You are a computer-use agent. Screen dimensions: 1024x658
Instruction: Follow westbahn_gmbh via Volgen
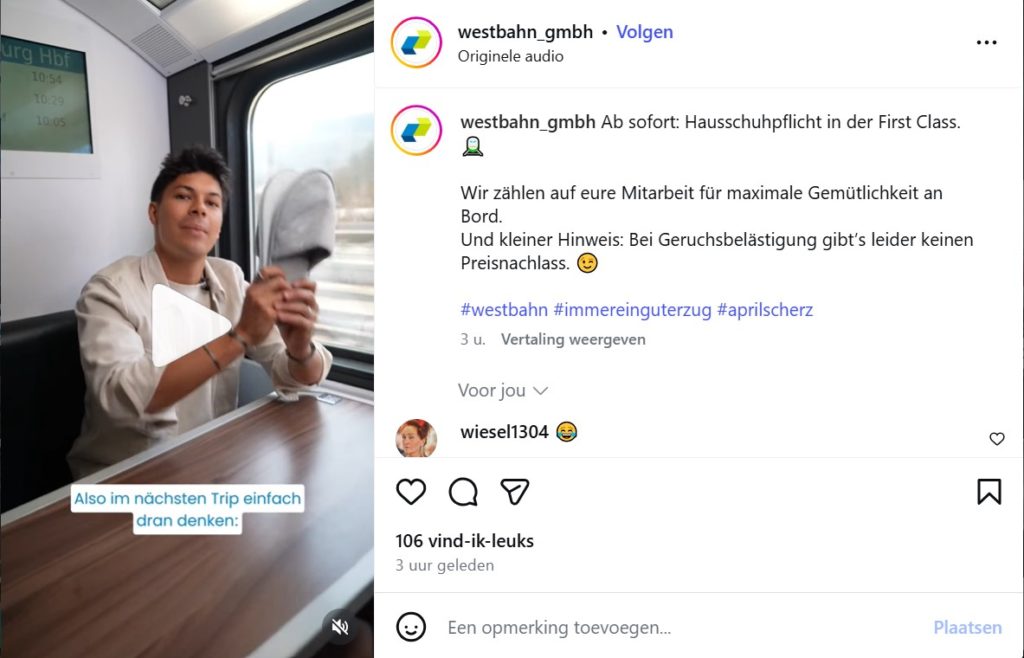point(644,32)
